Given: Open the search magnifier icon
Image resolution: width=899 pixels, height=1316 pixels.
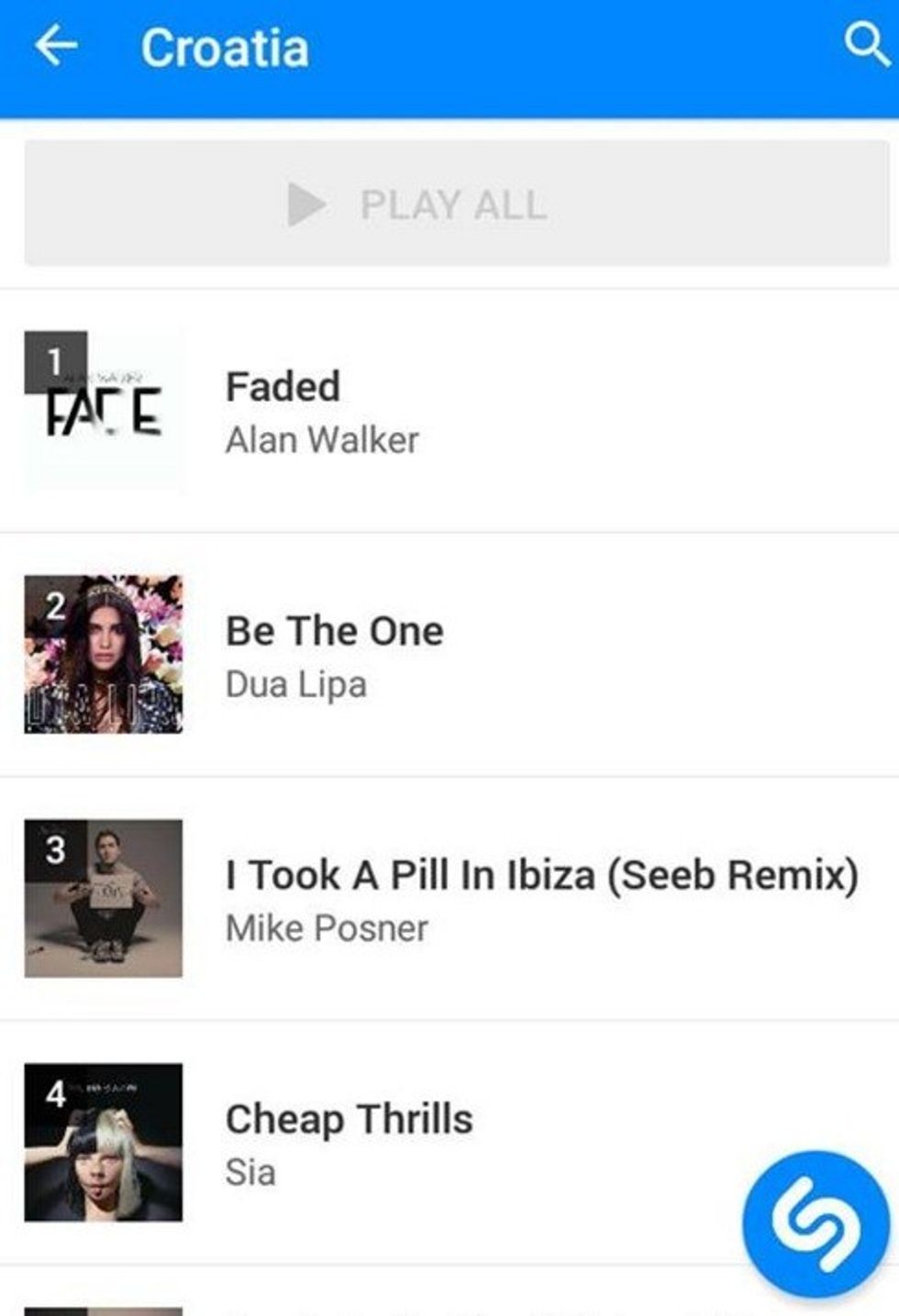Looking at the screenshot, I should [x=864, y=44].
